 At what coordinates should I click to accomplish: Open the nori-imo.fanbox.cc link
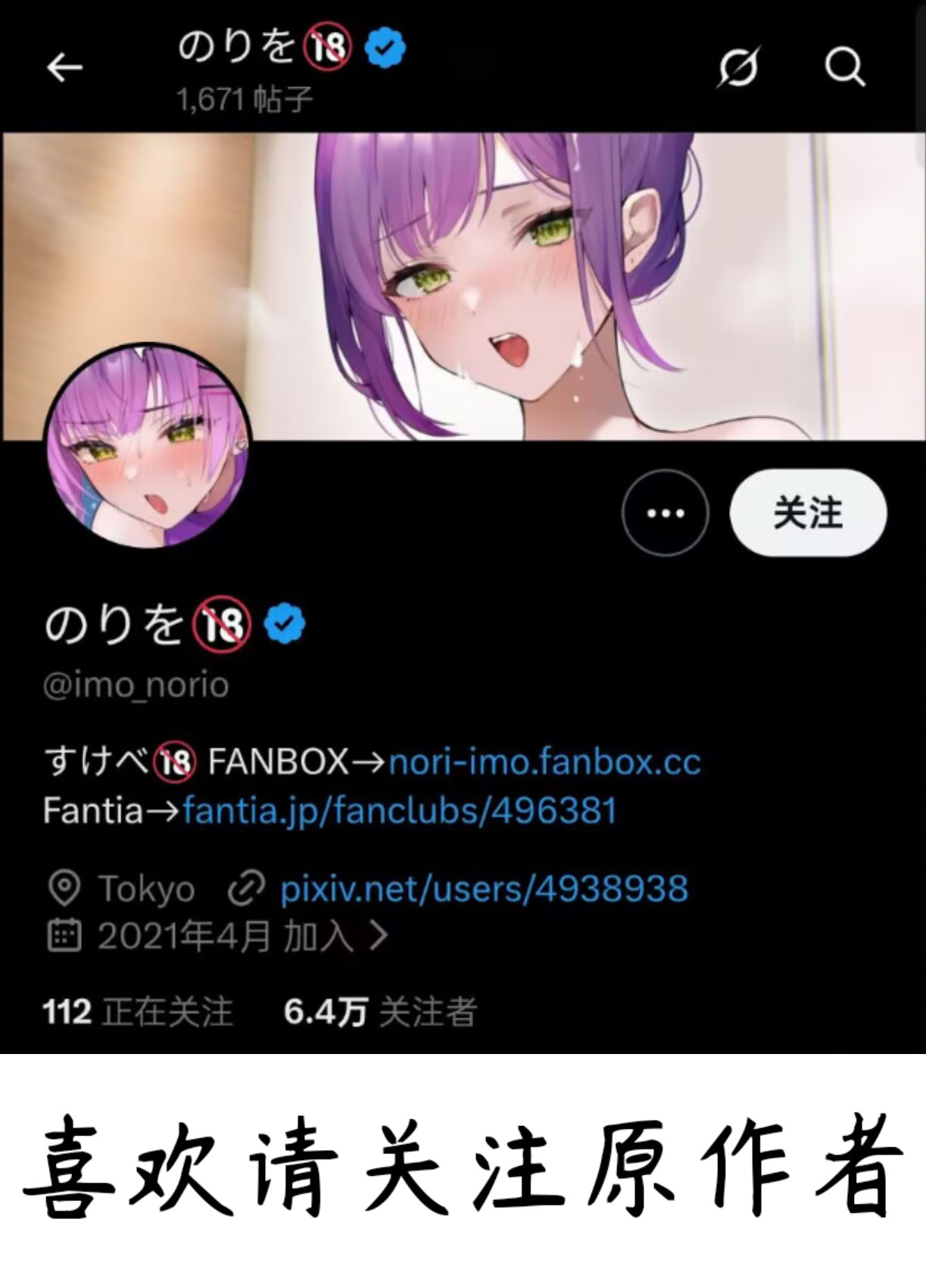pyautogui.click(x=544, y=762)
